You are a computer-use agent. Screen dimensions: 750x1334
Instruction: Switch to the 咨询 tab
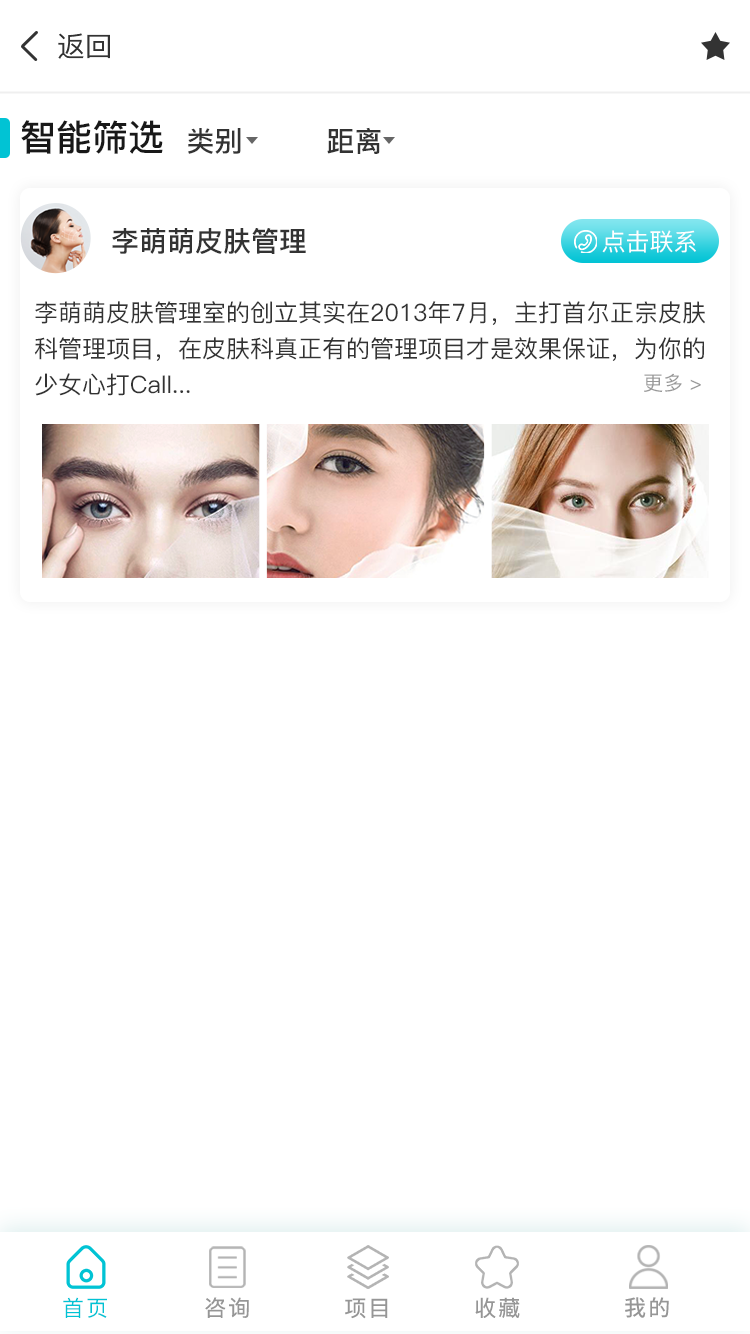(x=227, y=1282)
